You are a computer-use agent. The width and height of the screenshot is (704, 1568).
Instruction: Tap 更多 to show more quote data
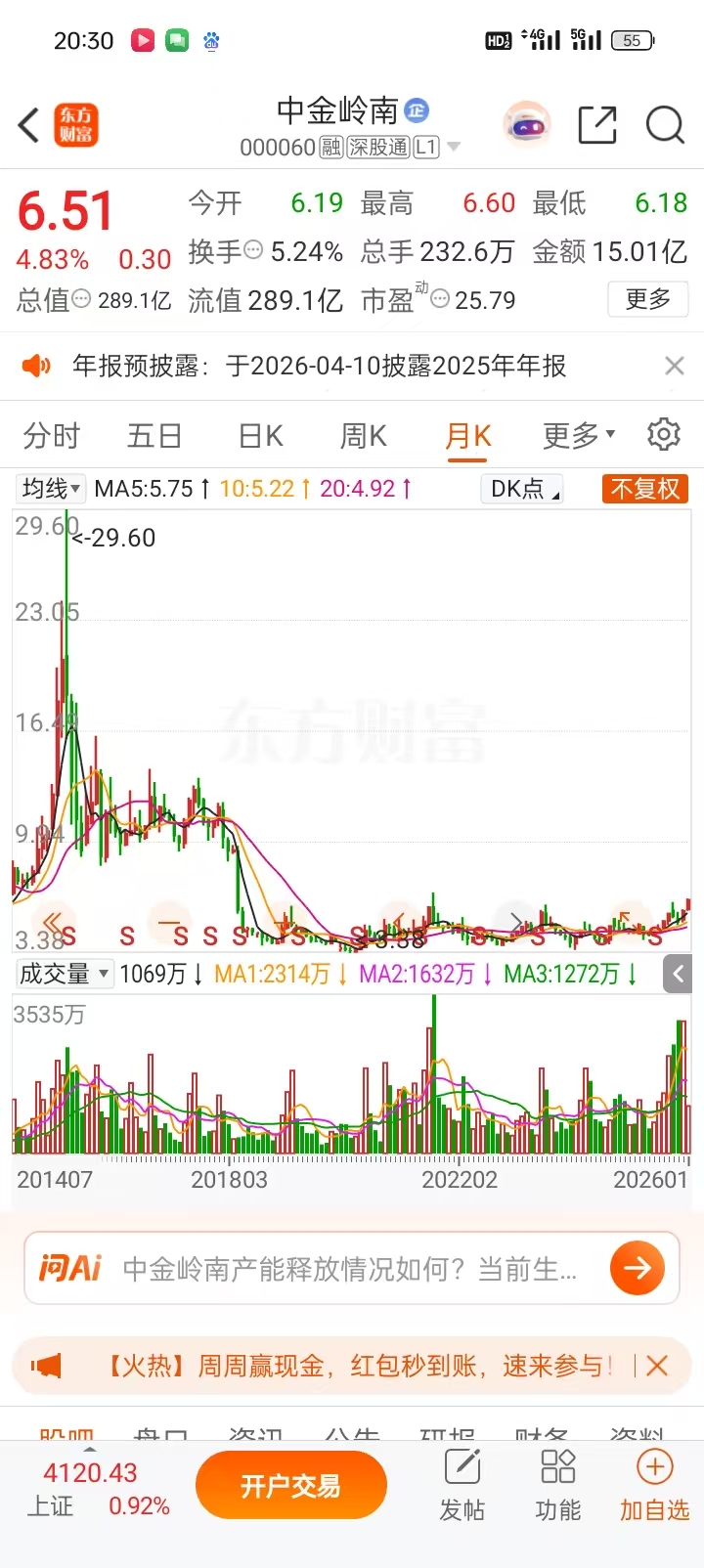(x=647, y=299)
